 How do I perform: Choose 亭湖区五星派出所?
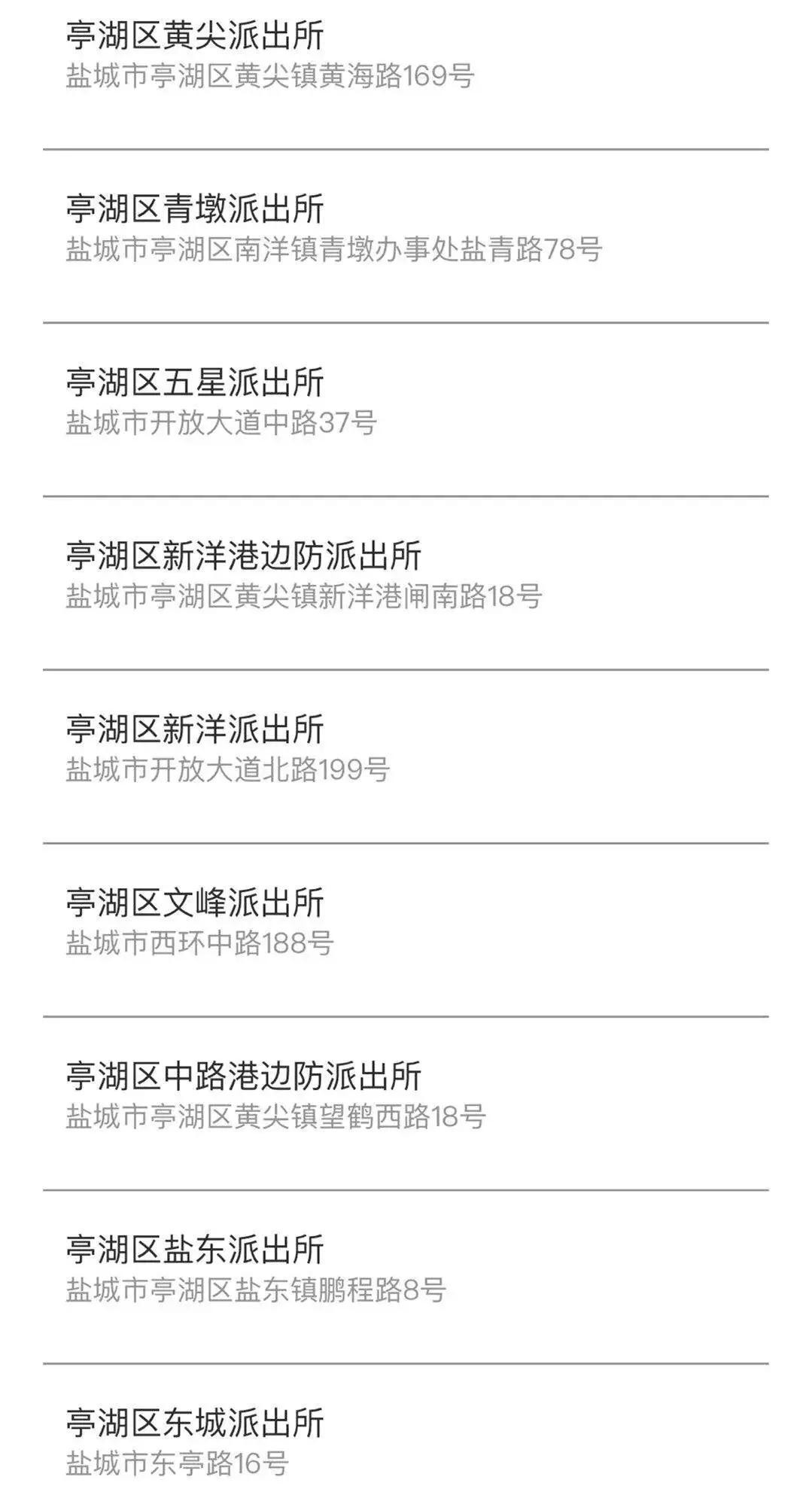click(x=196, y=382)
